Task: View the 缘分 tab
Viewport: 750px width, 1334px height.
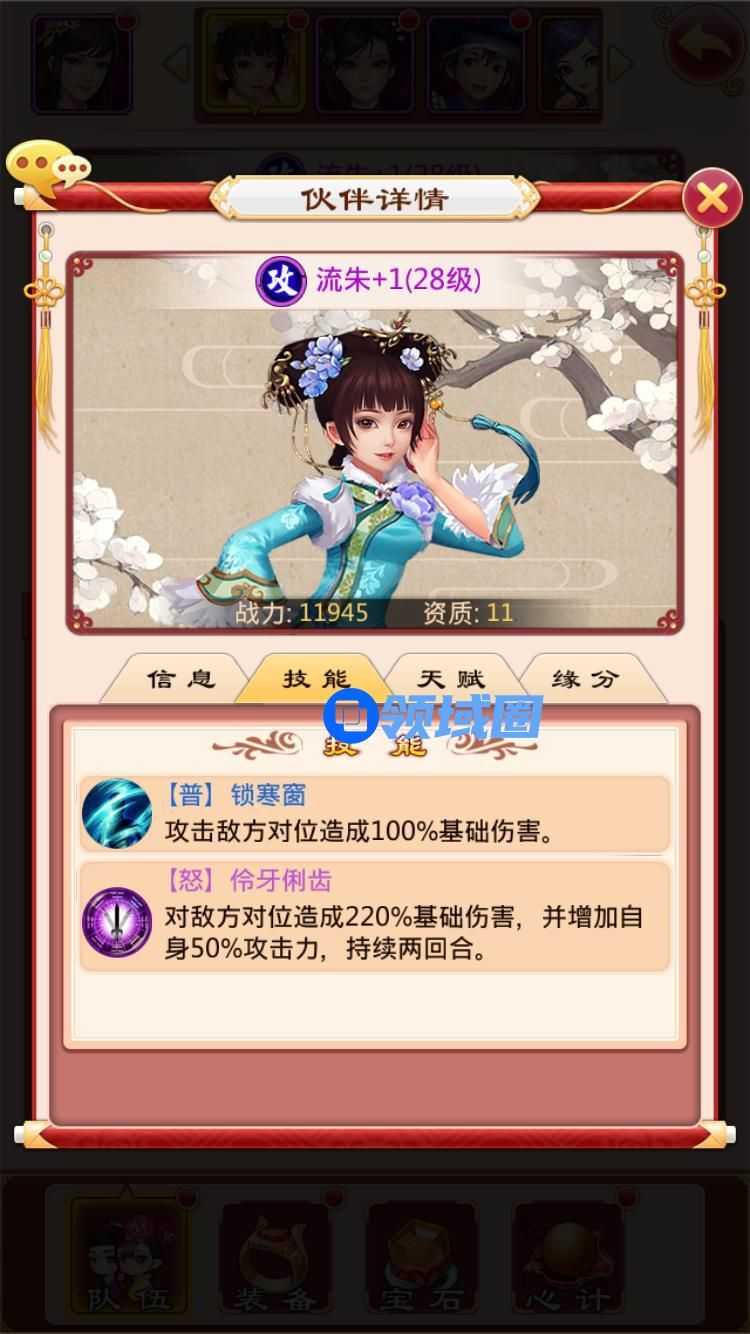Action: [x=586, y=680]
